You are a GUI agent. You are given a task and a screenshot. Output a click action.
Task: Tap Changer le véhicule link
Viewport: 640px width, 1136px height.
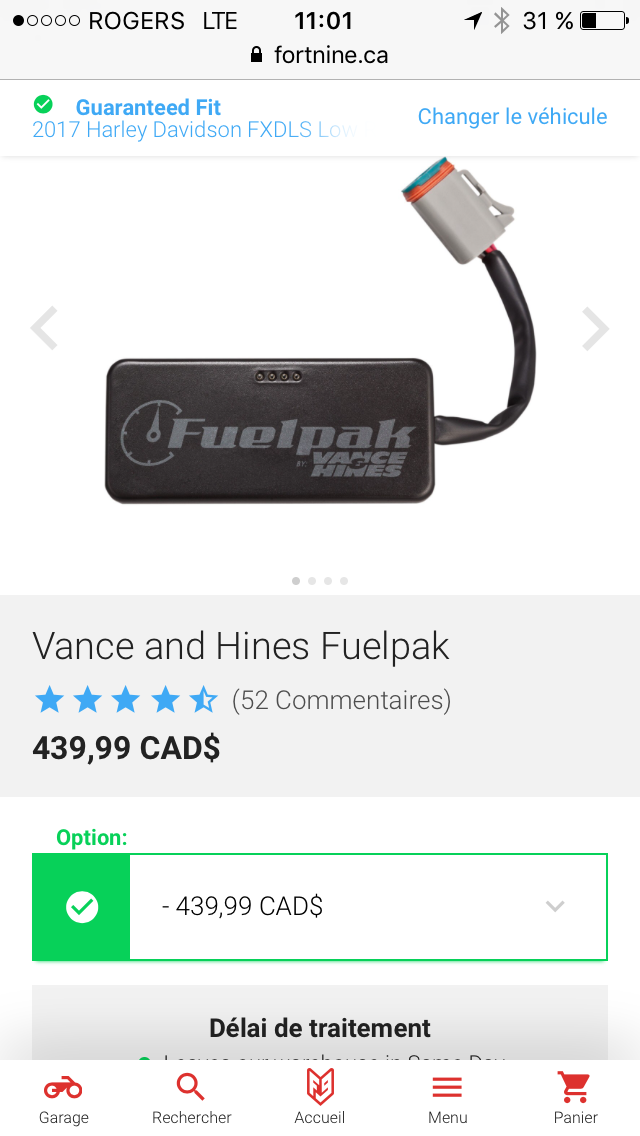[512, 117]
